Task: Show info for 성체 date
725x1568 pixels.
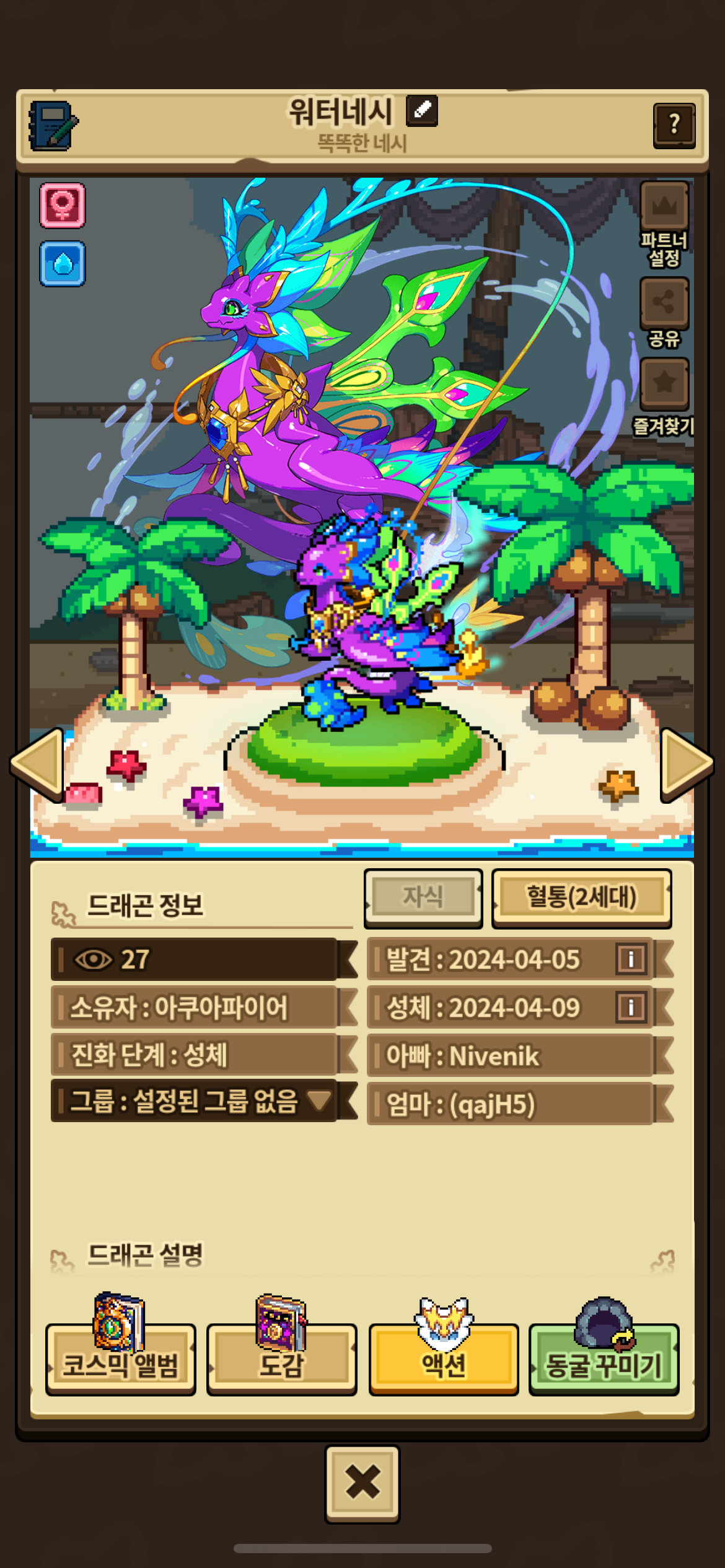Action: pyautogui.click(x=631, y=1007)
